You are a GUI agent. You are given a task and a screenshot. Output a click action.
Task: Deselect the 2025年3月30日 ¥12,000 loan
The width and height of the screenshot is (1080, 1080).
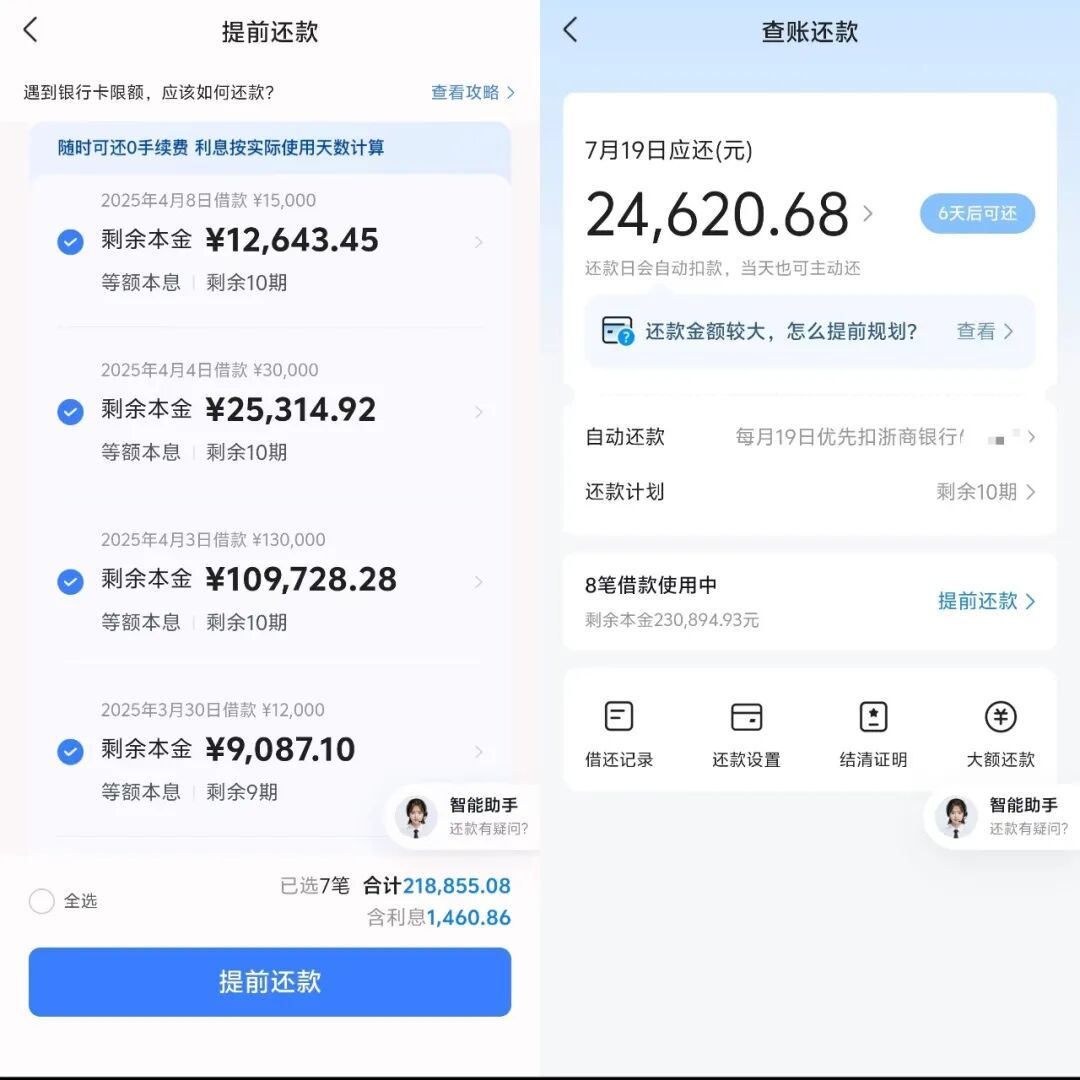tap(70, 751)
